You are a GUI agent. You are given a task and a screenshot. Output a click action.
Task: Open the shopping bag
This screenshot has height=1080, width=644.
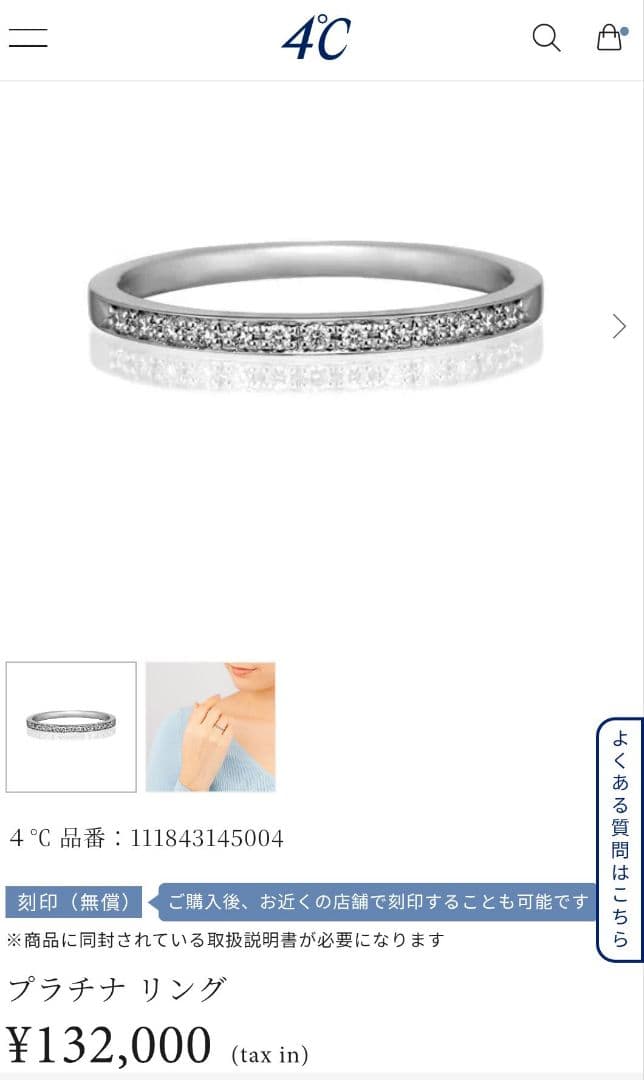610,38
